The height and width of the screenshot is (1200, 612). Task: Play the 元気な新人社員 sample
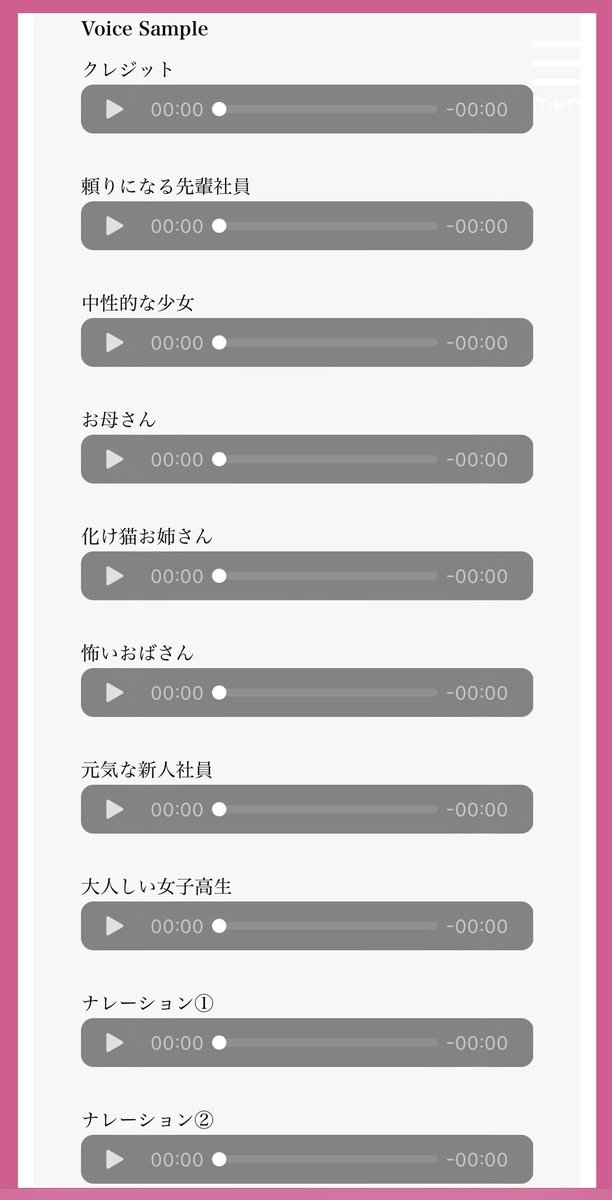(115, 809)
